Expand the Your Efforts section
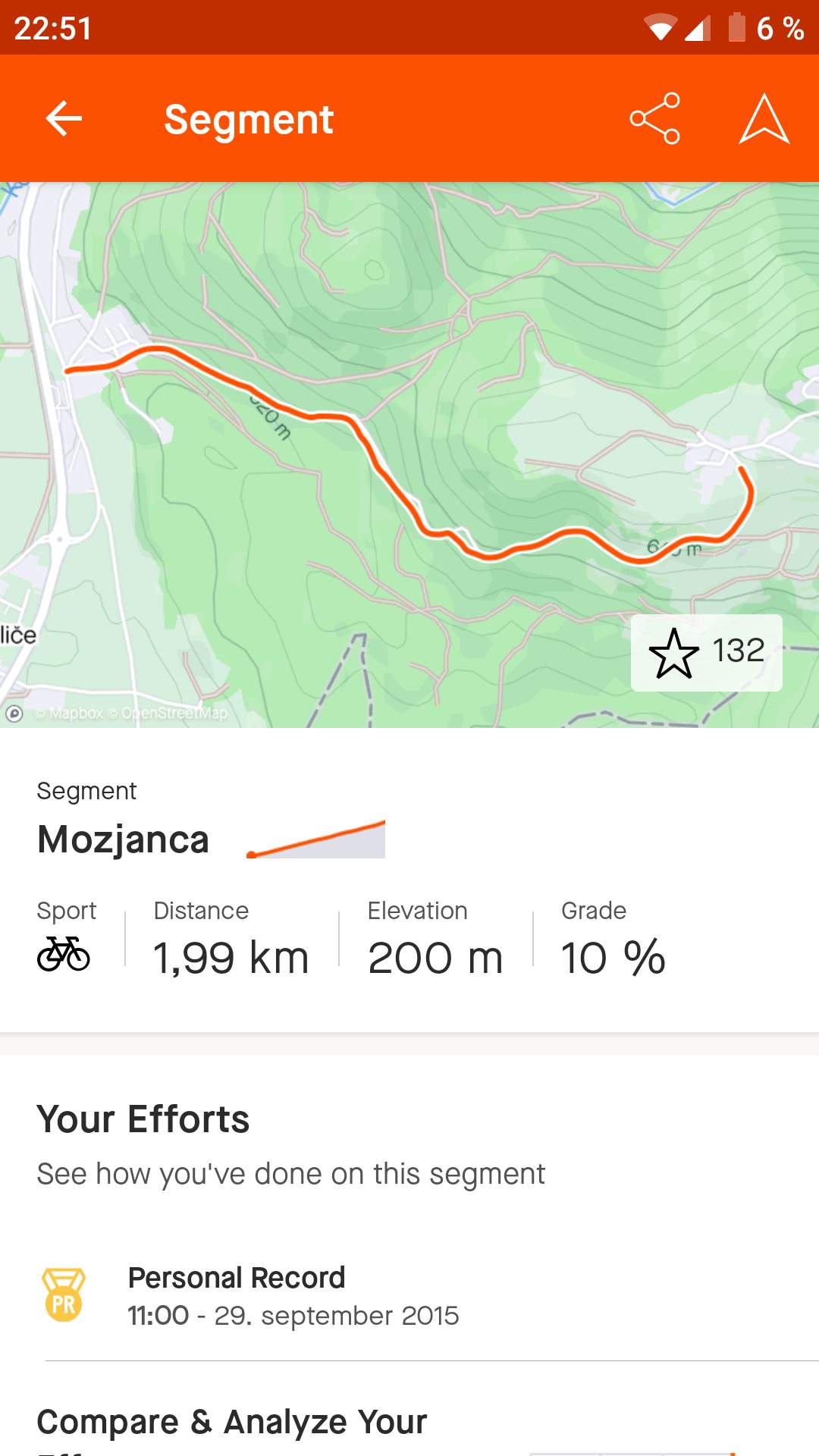 [x=143, y=1119]
